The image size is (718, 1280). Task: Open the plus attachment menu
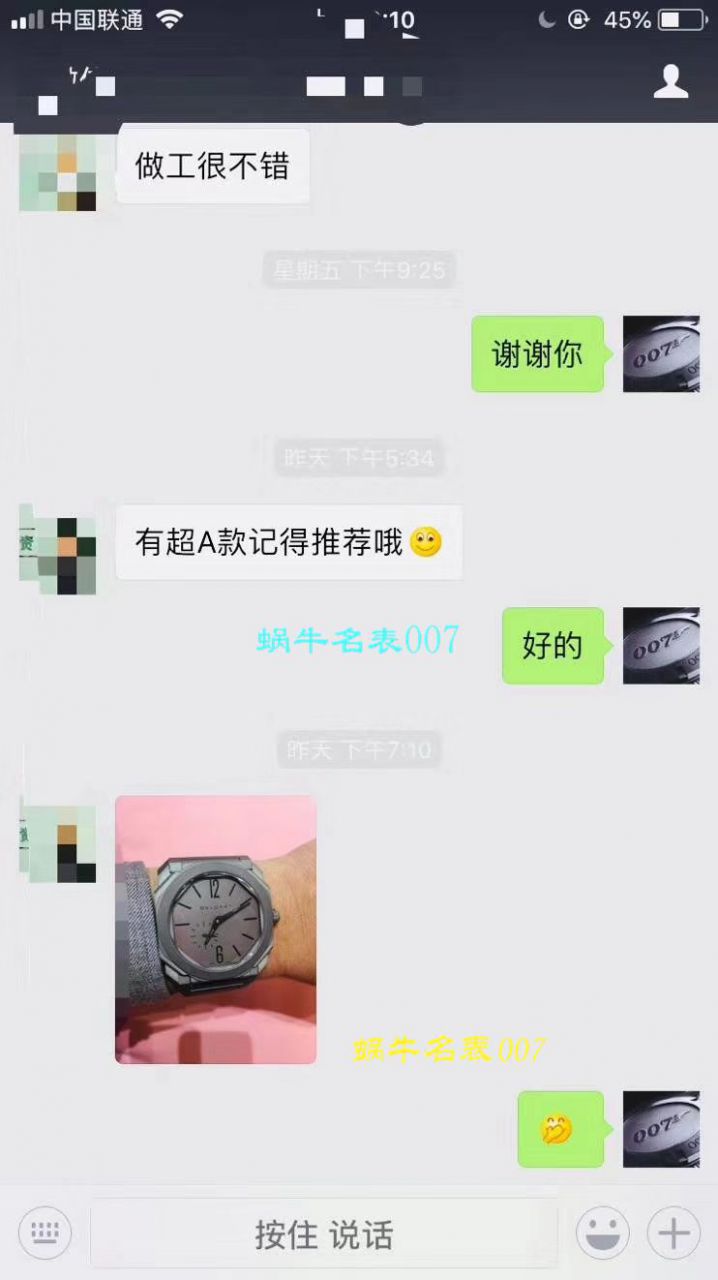(674, 1232)
